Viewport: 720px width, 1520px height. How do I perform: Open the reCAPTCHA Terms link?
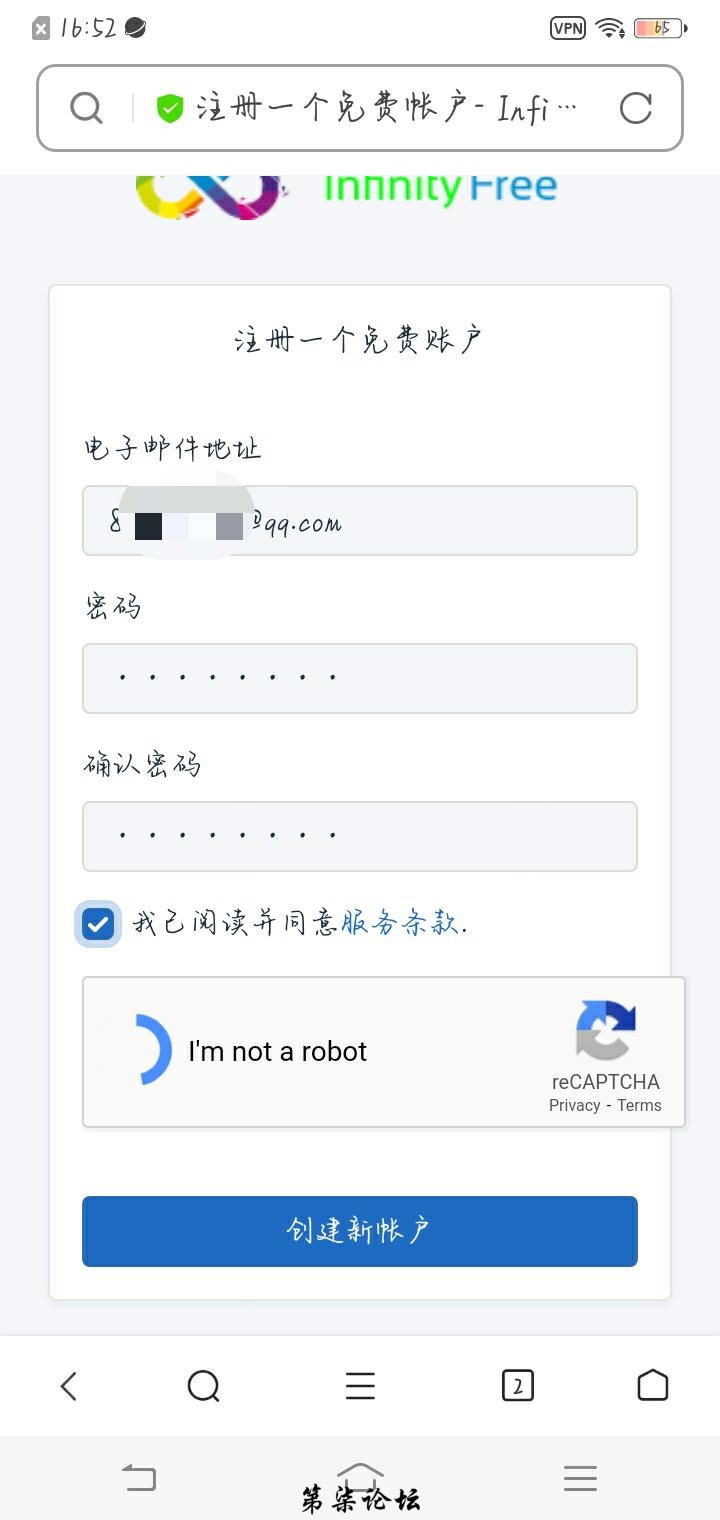639,1105
